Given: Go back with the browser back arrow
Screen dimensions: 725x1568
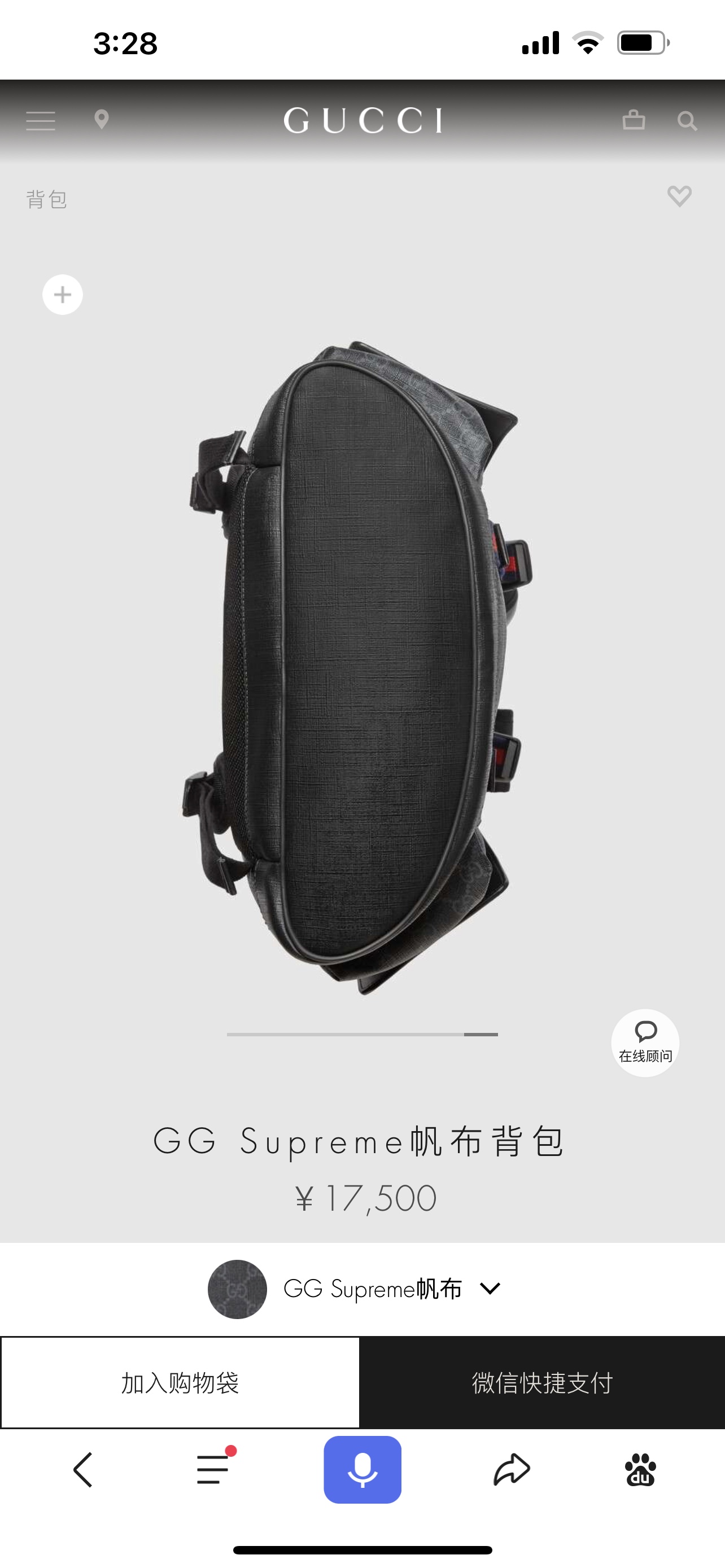Looking at the screenshot, I should pyautogui.click(x=83, y=1469).
